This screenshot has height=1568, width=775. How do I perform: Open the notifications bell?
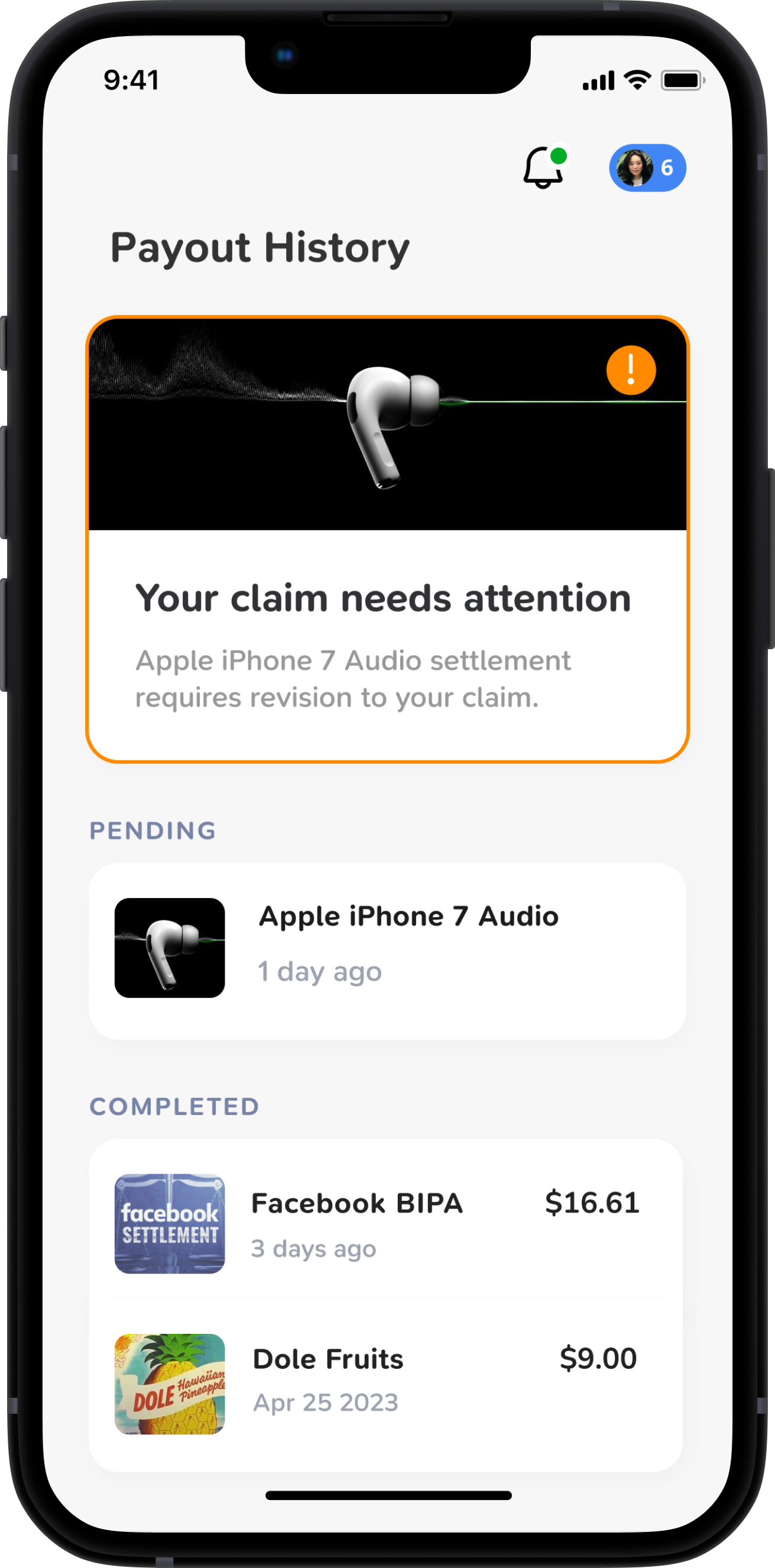pos(543,167)
